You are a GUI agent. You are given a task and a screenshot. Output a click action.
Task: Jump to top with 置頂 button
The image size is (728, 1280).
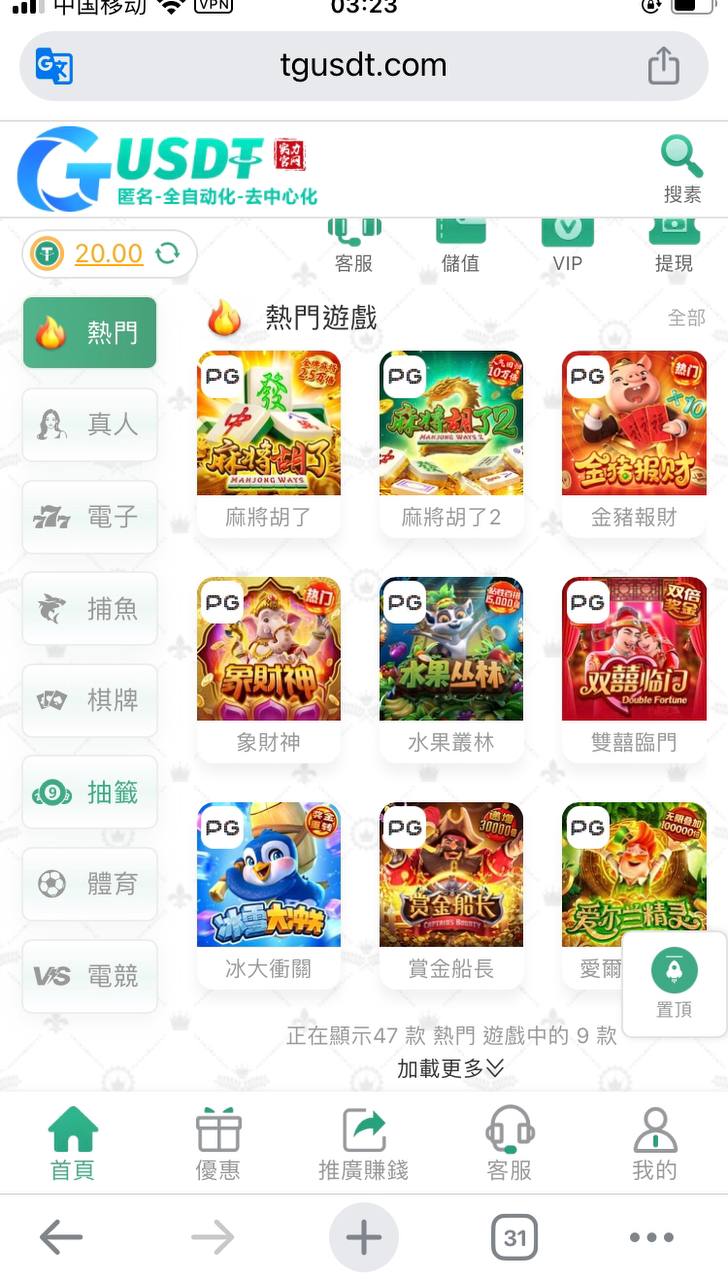[x=674, y=984]
